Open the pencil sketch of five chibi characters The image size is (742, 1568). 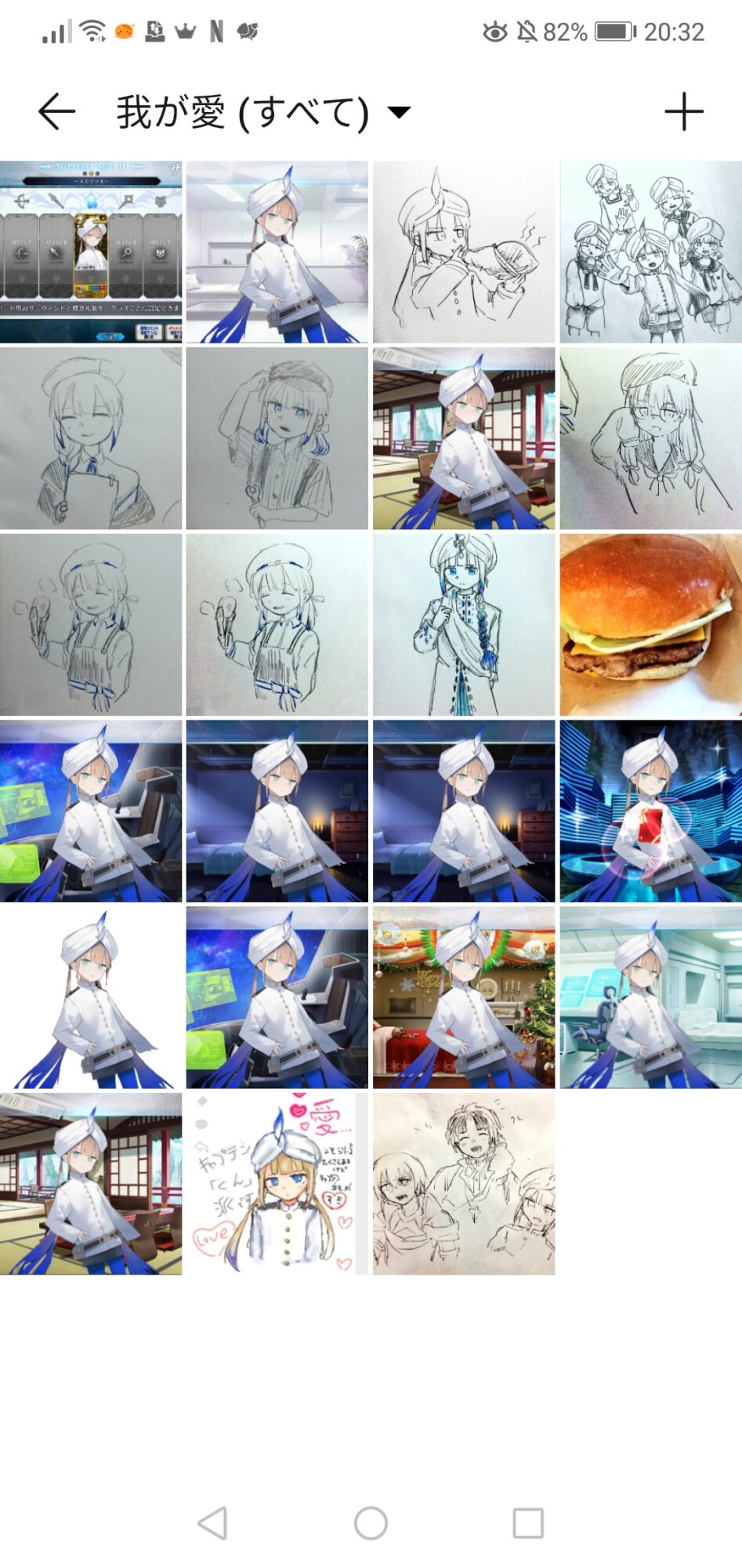[650, 252]
